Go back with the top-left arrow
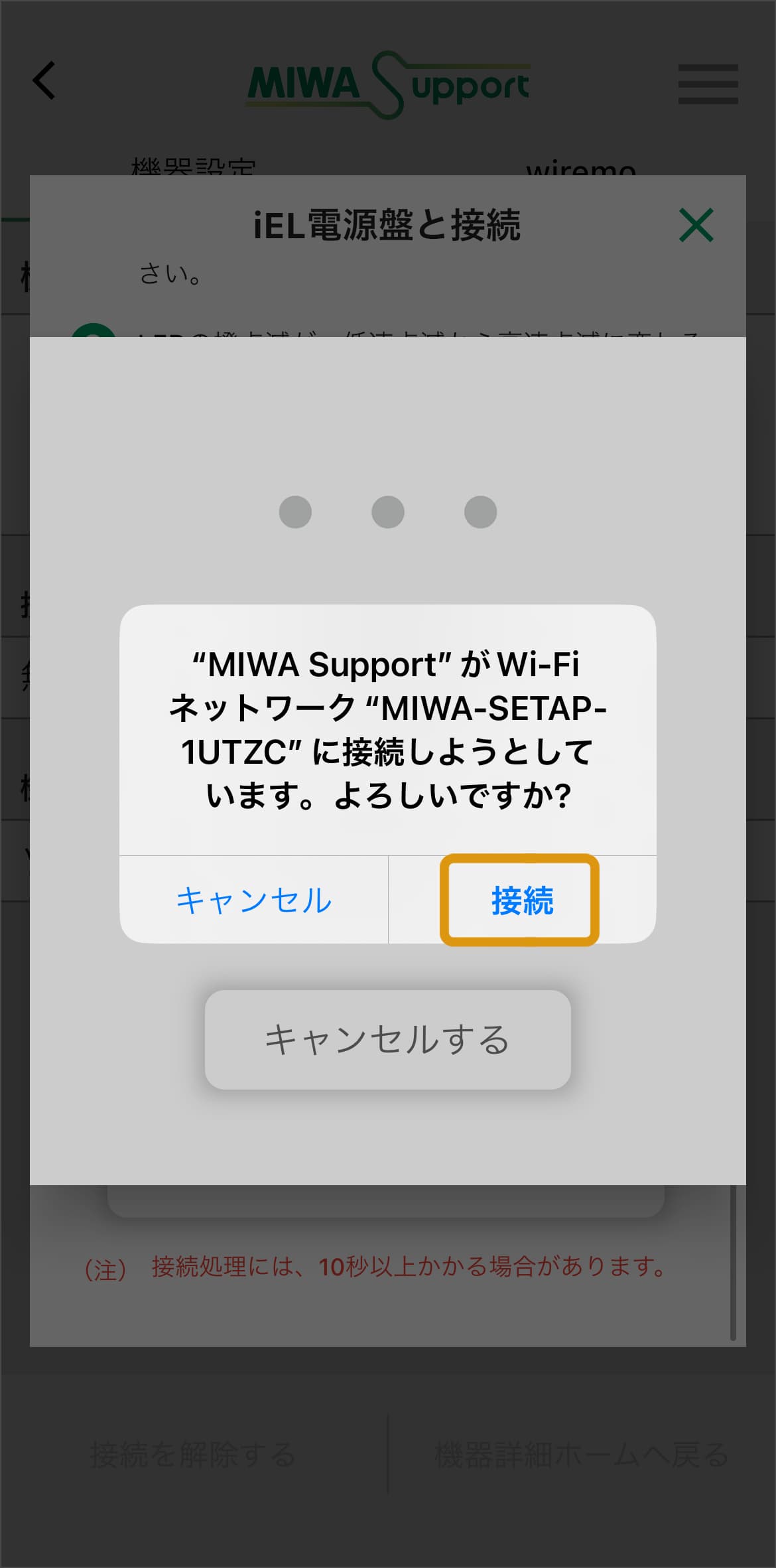776x1568 pixels. click(44, 81)
